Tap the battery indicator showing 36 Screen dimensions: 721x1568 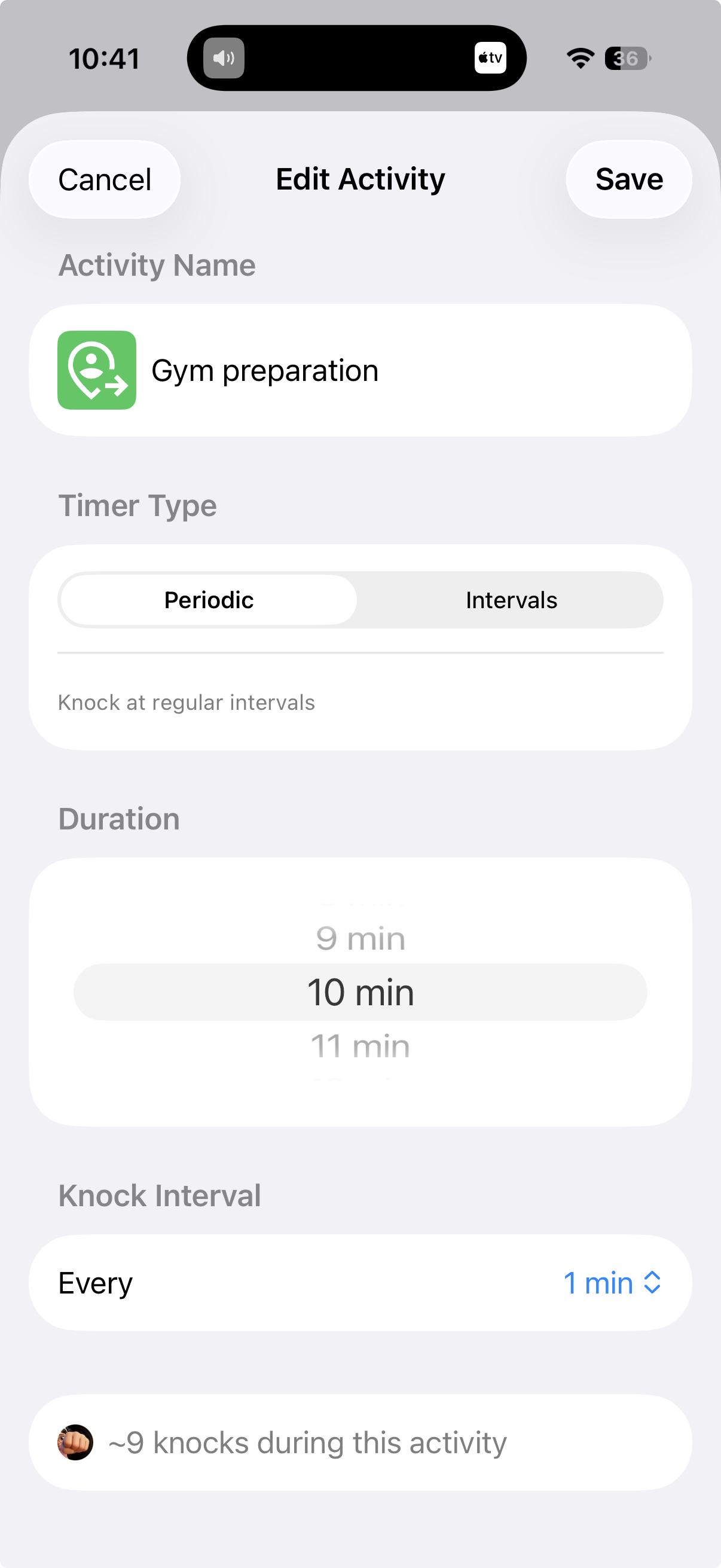[626, 58]
